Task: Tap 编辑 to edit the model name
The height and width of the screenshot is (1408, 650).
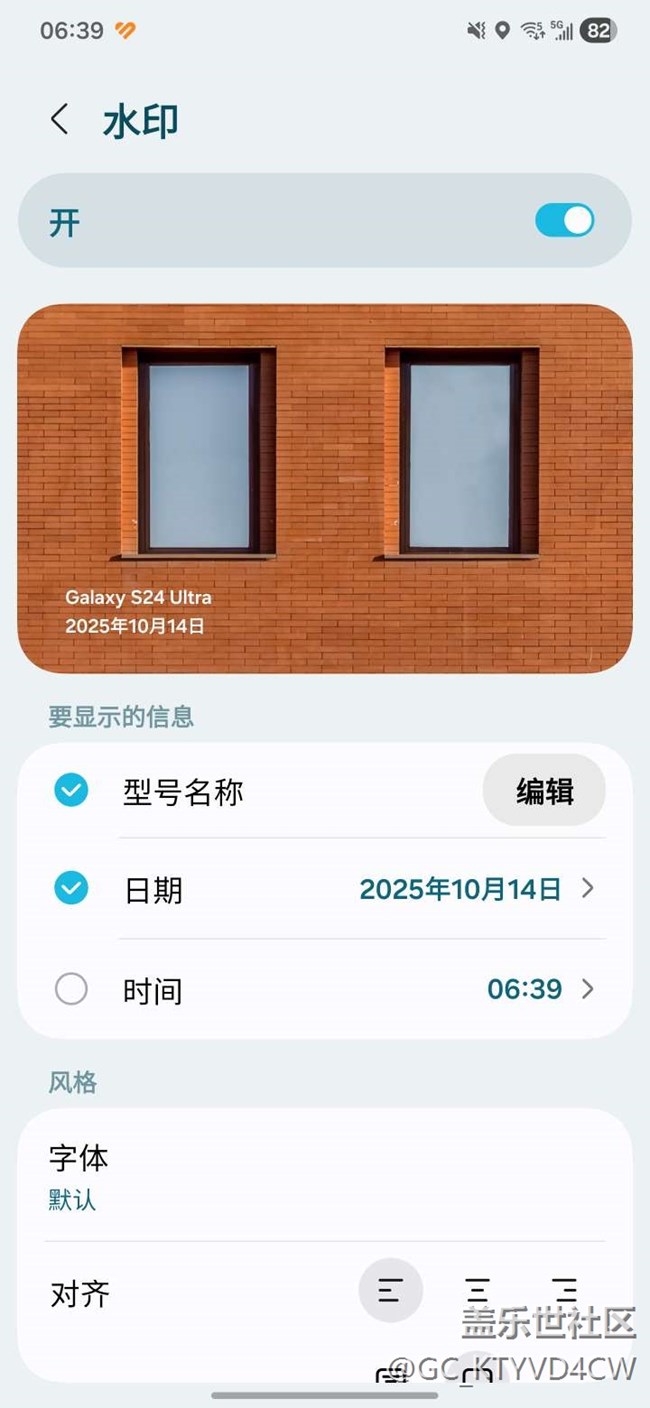Action: point(544,791)
